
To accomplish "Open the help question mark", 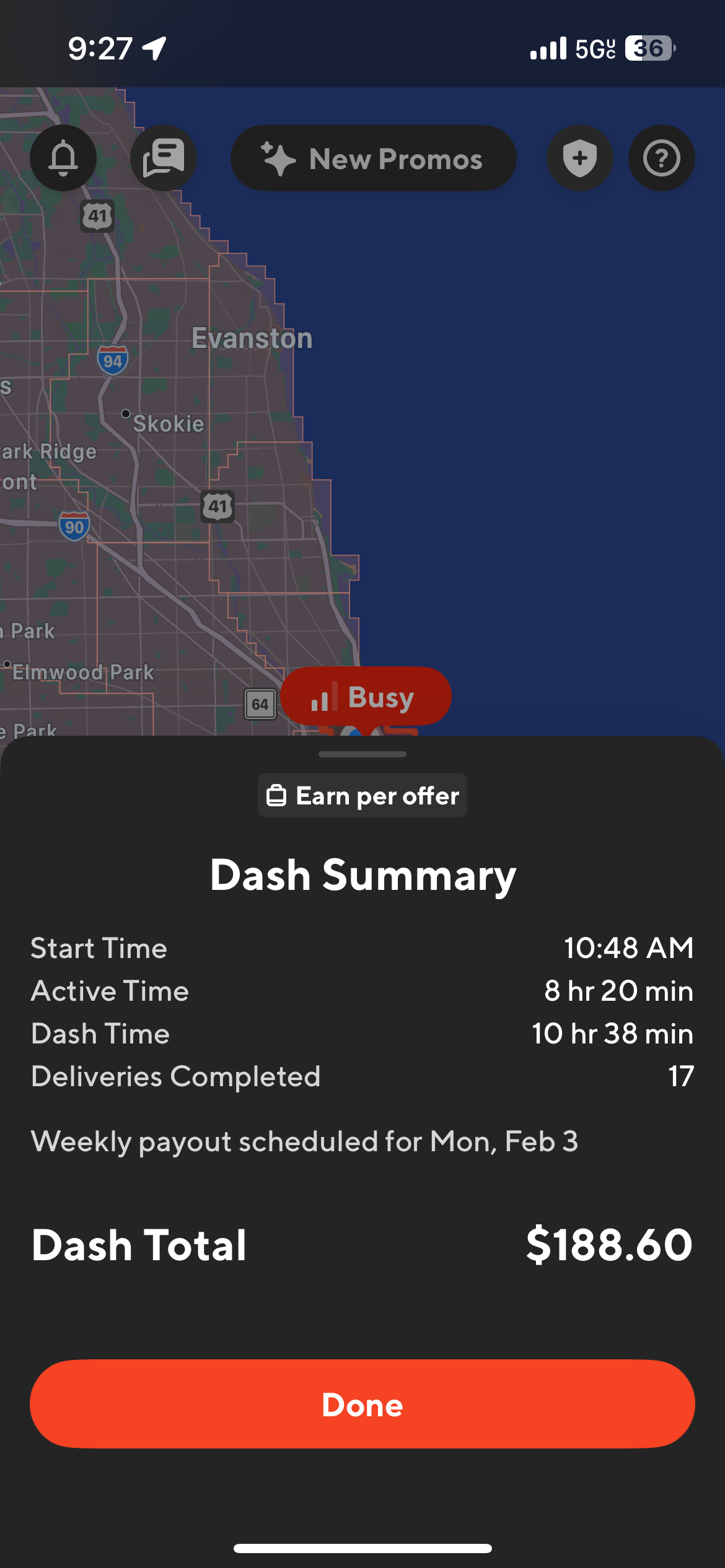I will 661,158.
